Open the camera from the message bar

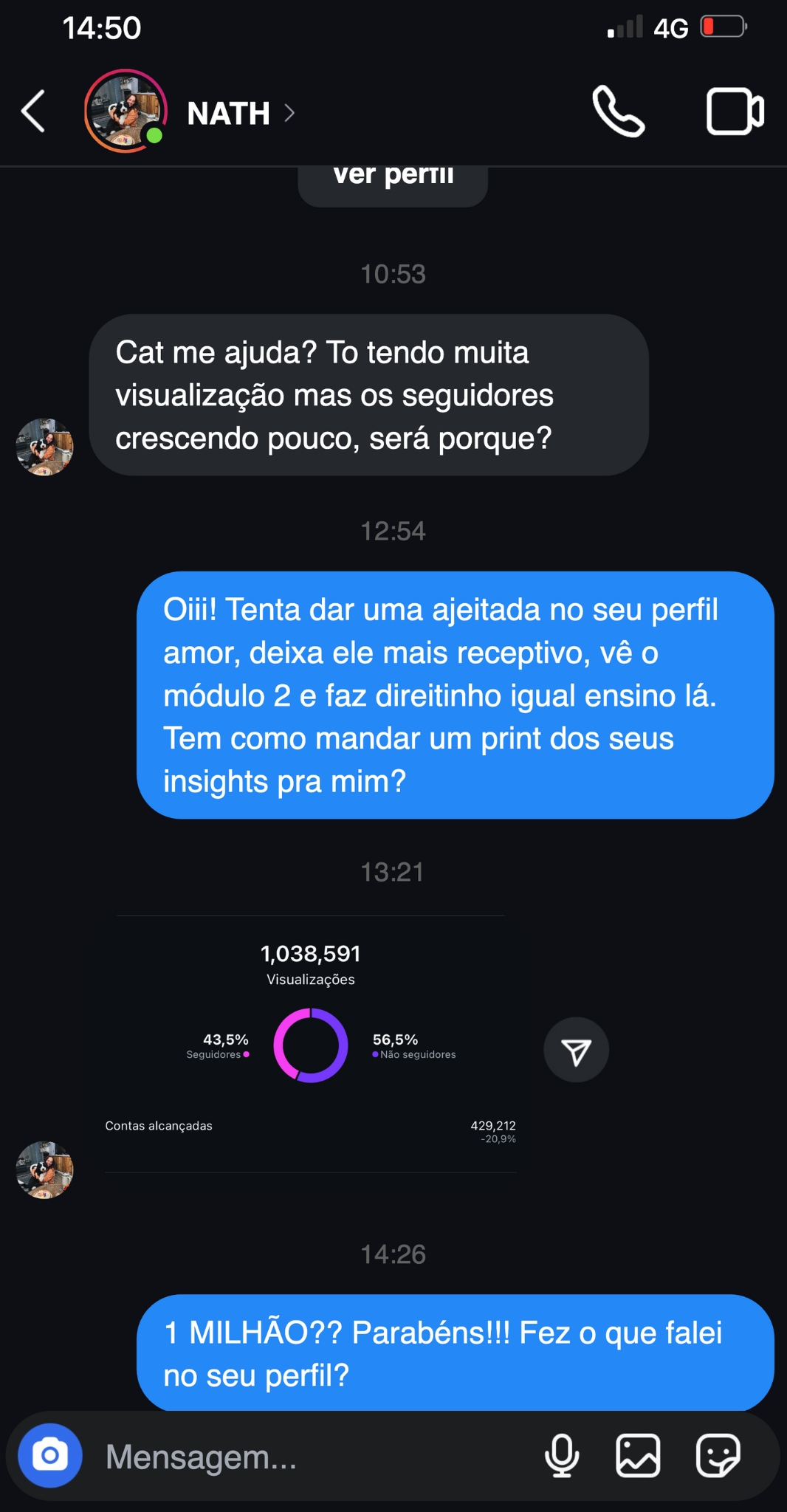tap(50, 1455)
